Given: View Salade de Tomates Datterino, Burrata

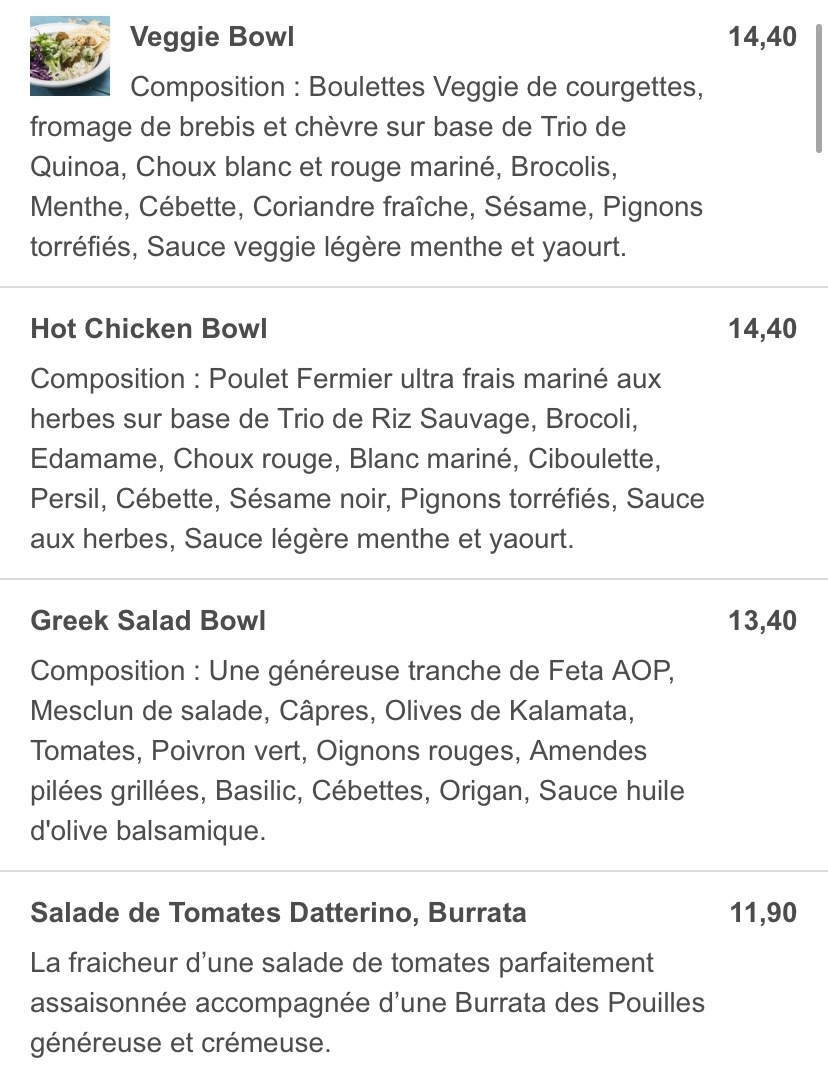Looking at the screenshot, I should 279,913.
